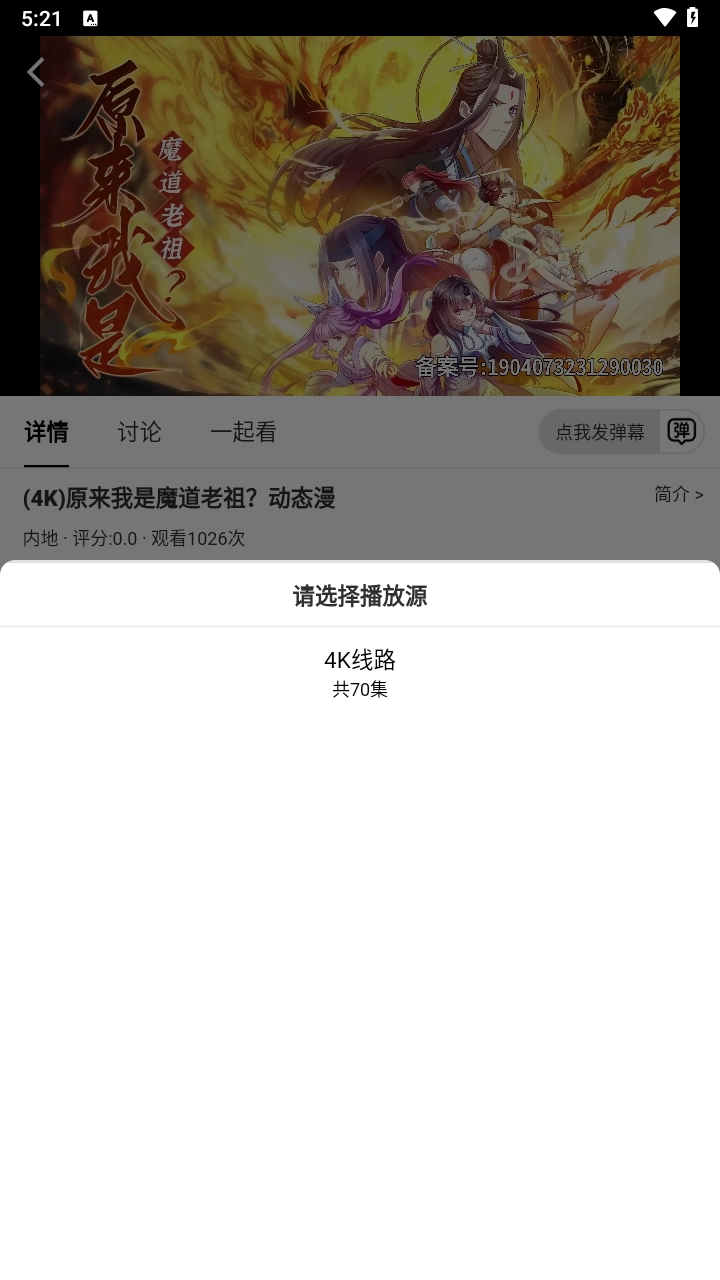
Task: Switch to the 讨论 tab
Action: pyautogui.click(x=139, y=432)
